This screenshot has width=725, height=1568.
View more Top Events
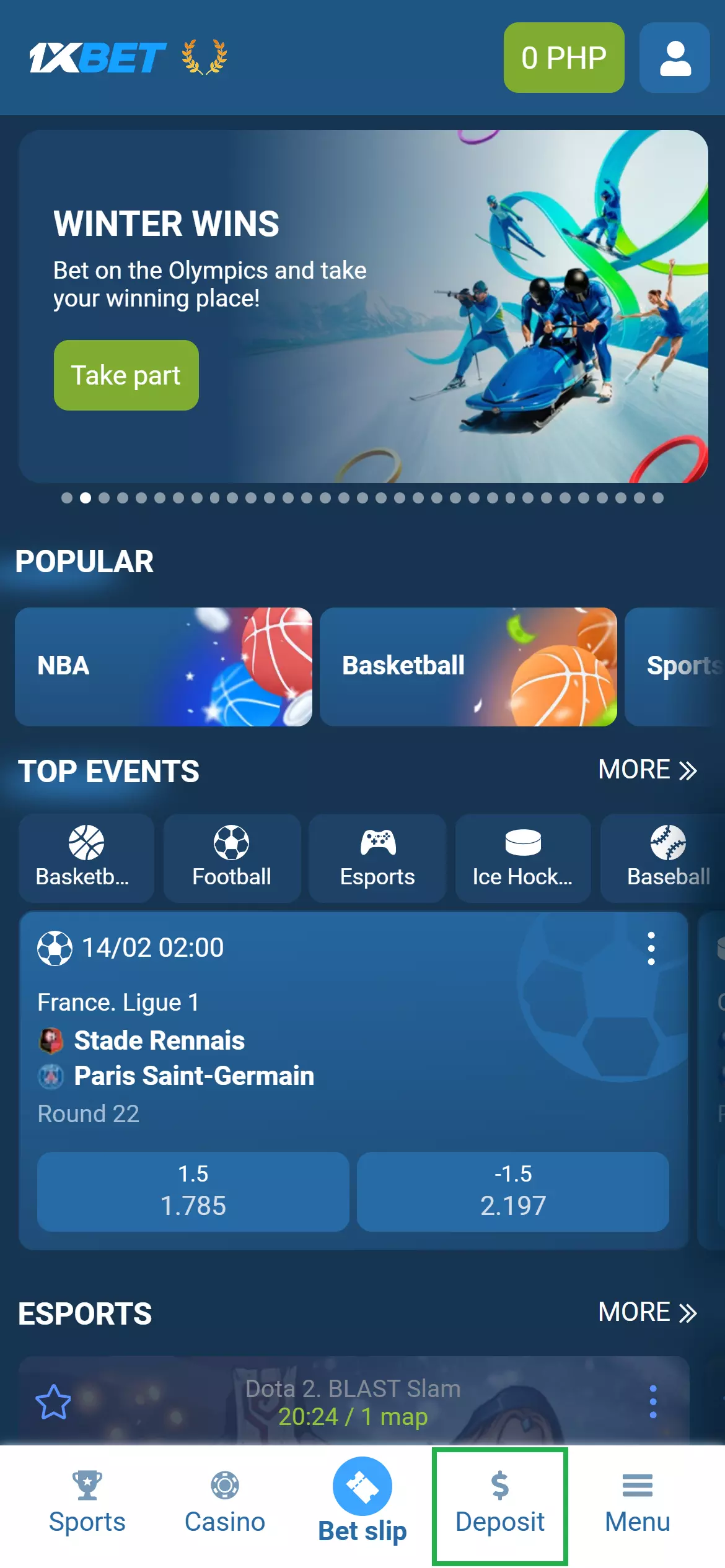[x=647, y=770]
